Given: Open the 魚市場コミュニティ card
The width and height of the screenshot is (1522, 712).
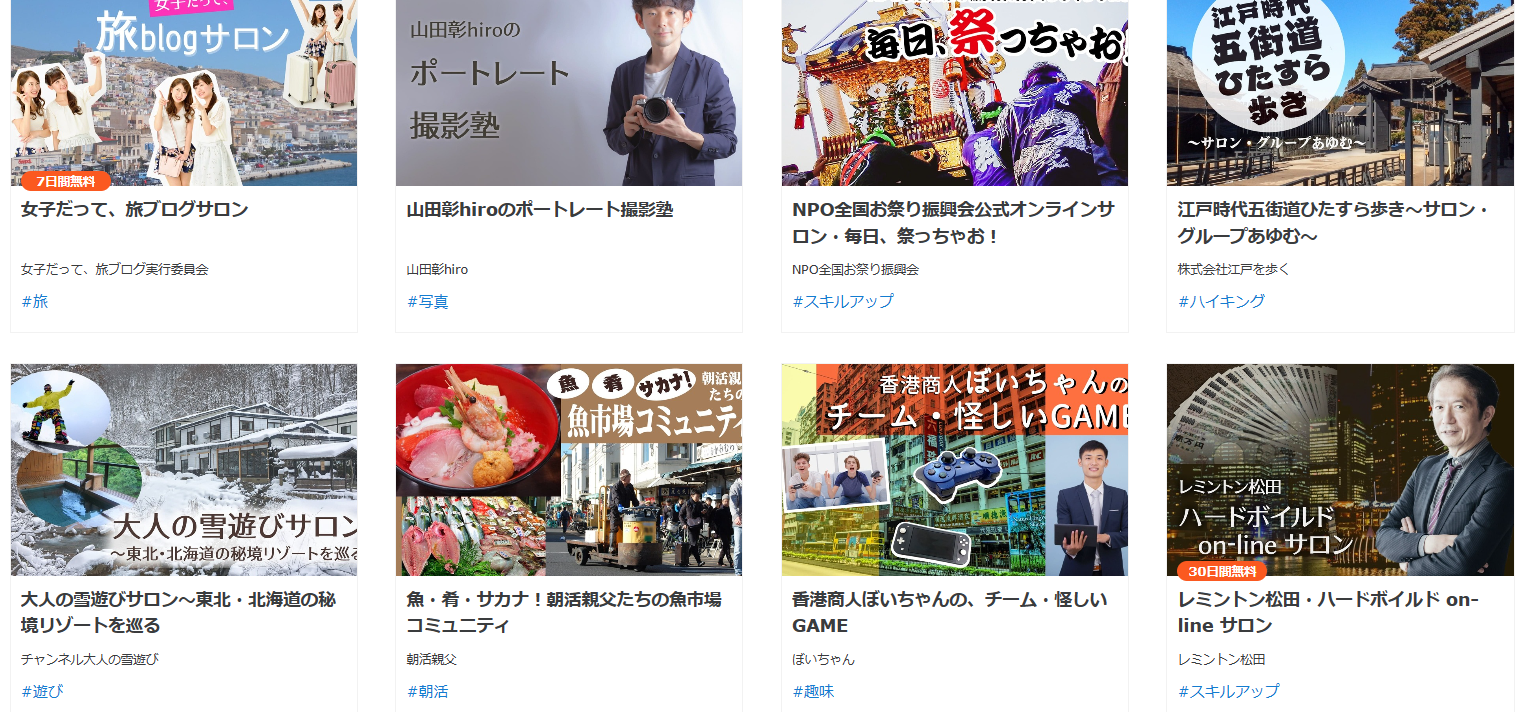Looking at the screenshot, I should pyautogui.click(x=563, y=612).
